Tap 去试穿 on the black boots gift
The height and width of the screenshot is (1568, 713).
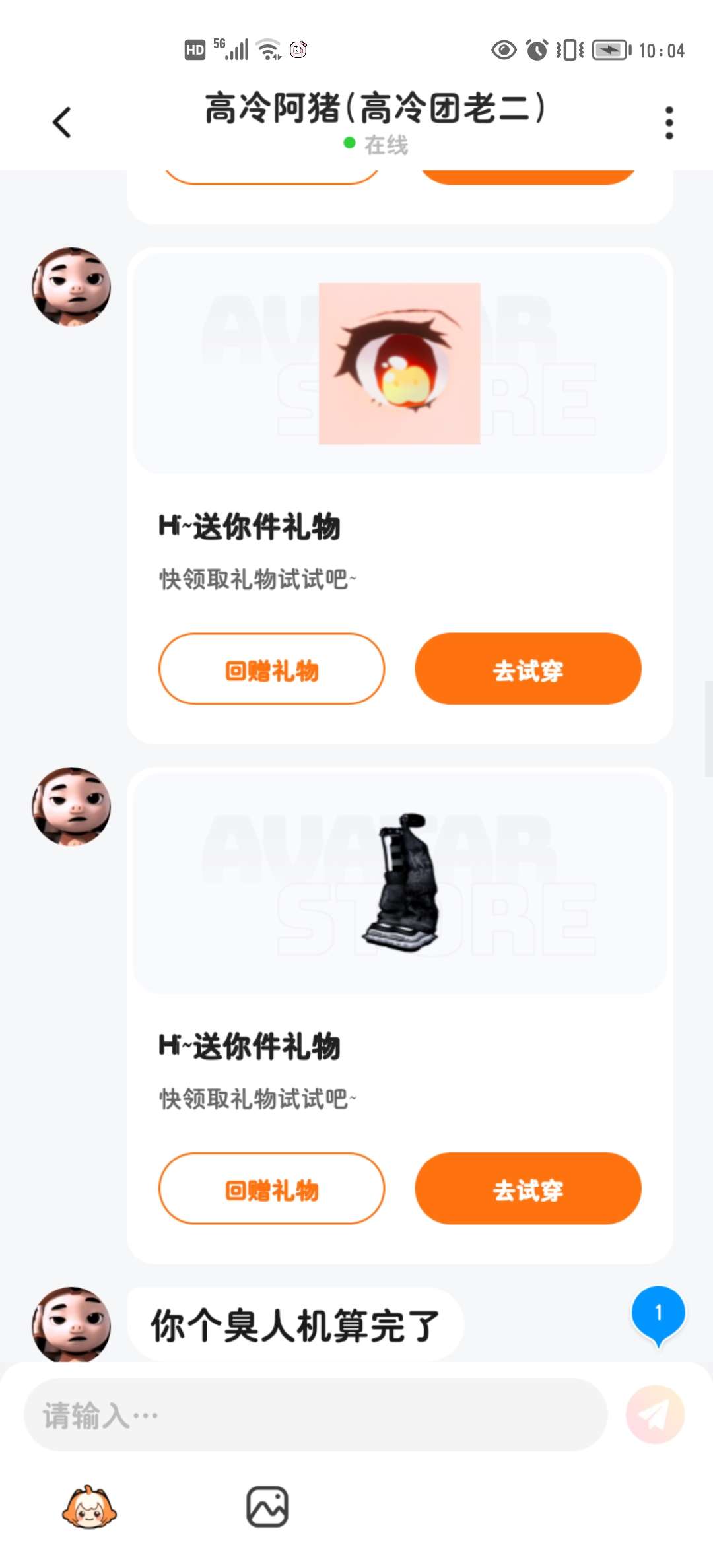pyautogui.click(x=527, y=1189)
